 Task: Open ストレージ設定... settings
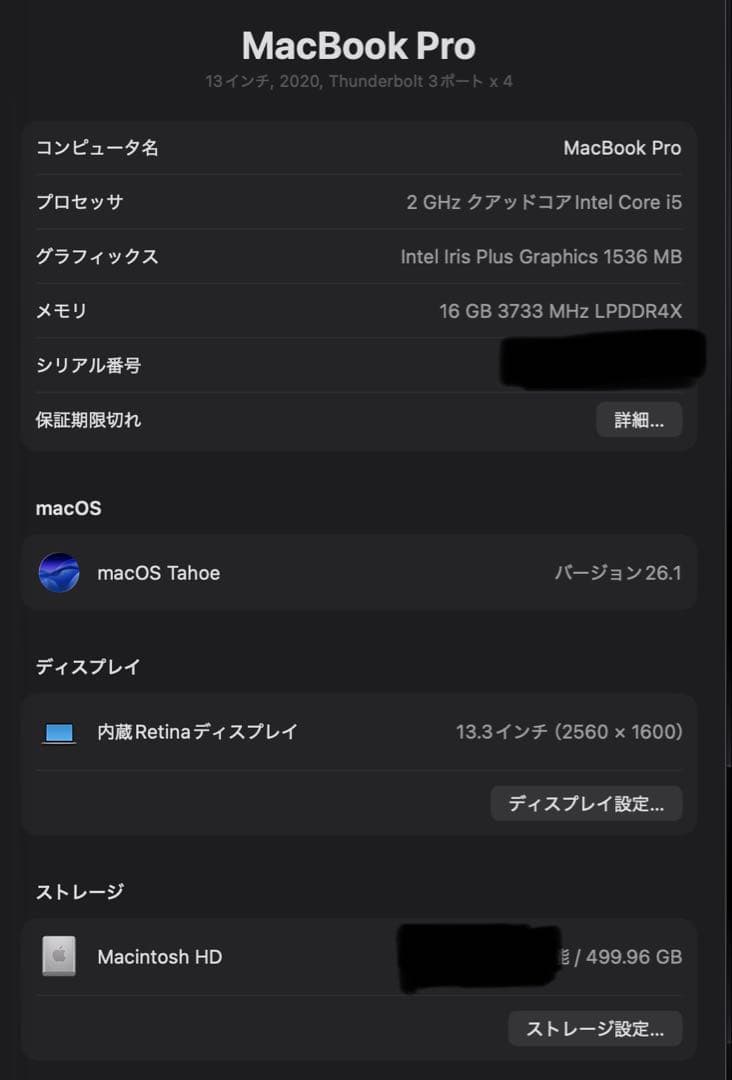(594, 1028)
